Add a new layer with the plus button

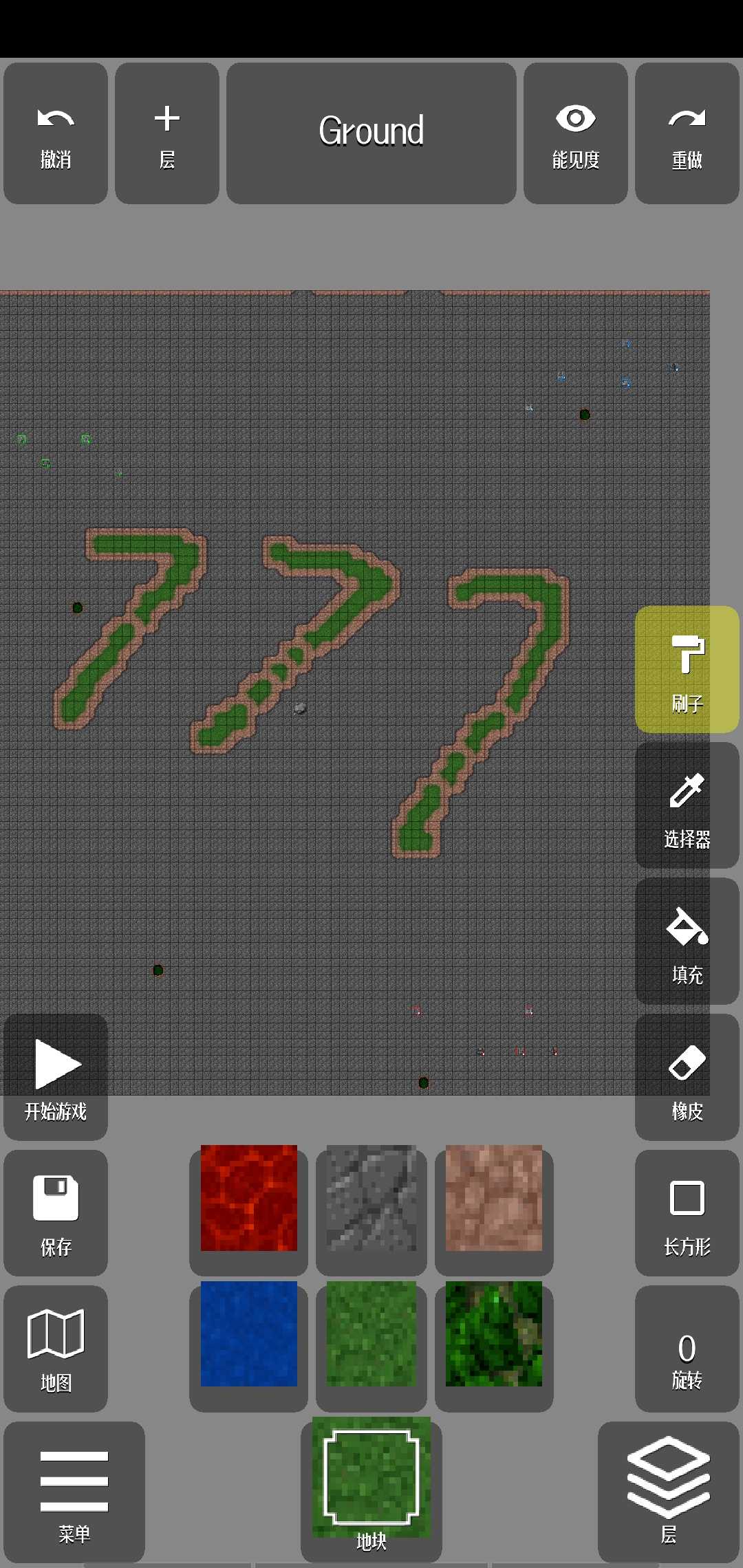[167, 133]
